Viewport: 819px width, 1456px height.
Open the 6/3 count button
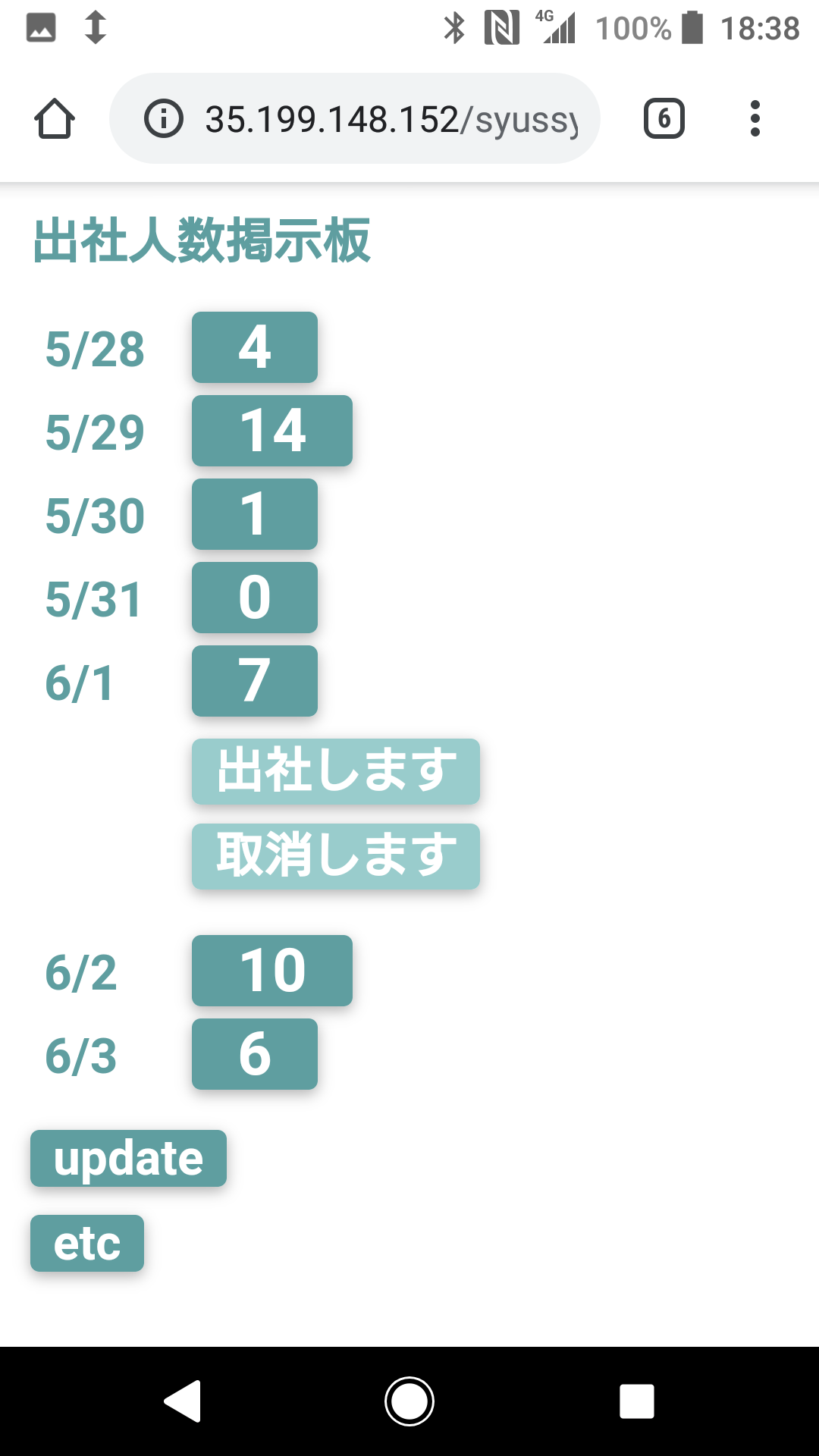coord(255,1054)
